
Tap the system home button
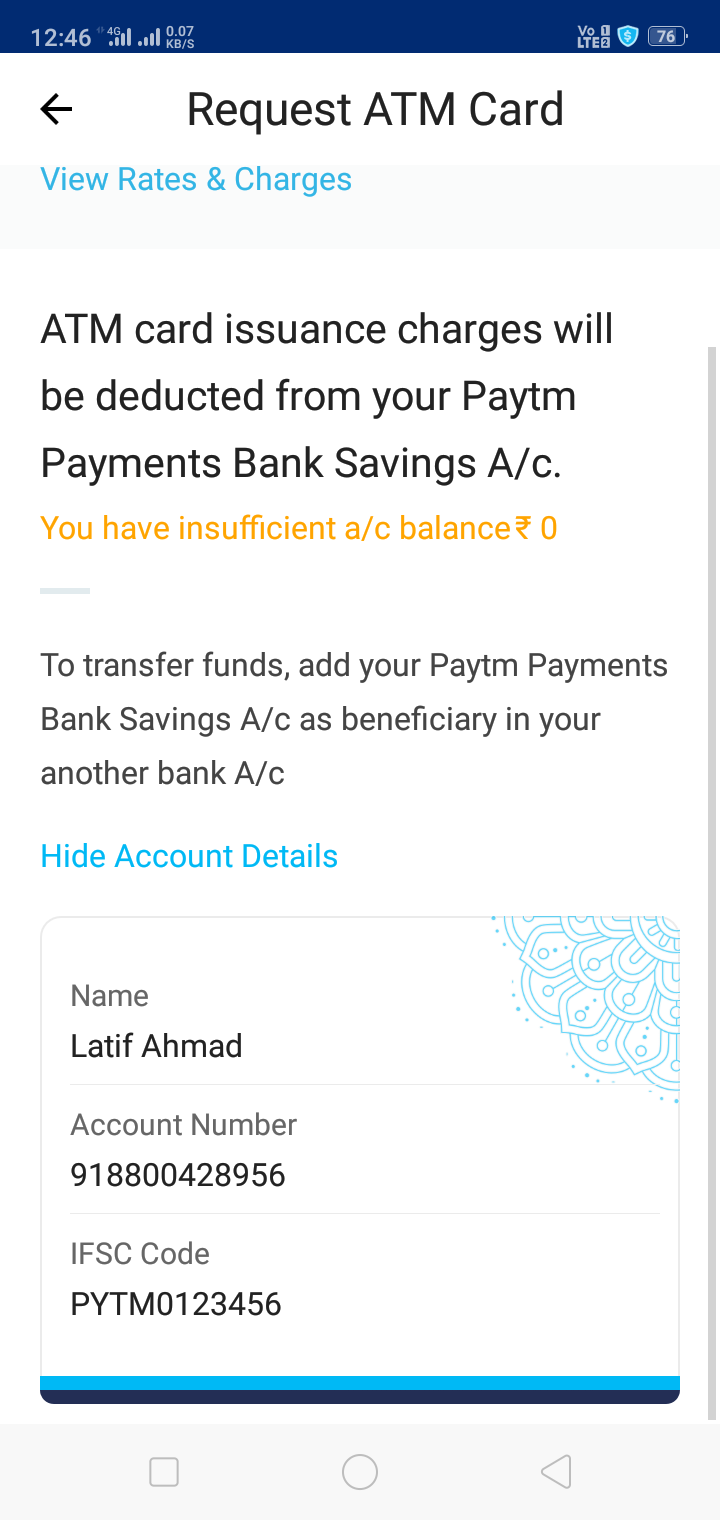(x=360, y=1472)
